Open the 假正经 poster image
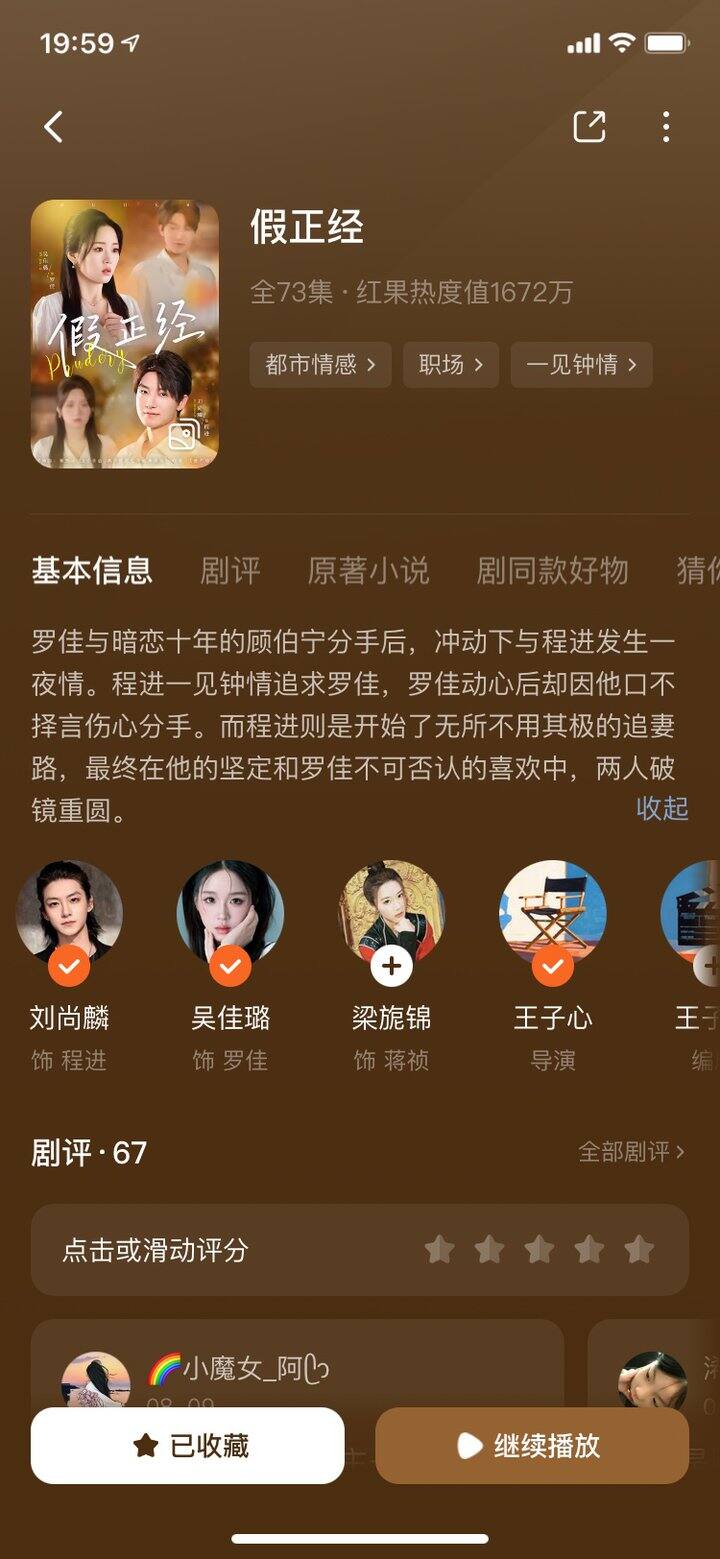 click(125, 334)
